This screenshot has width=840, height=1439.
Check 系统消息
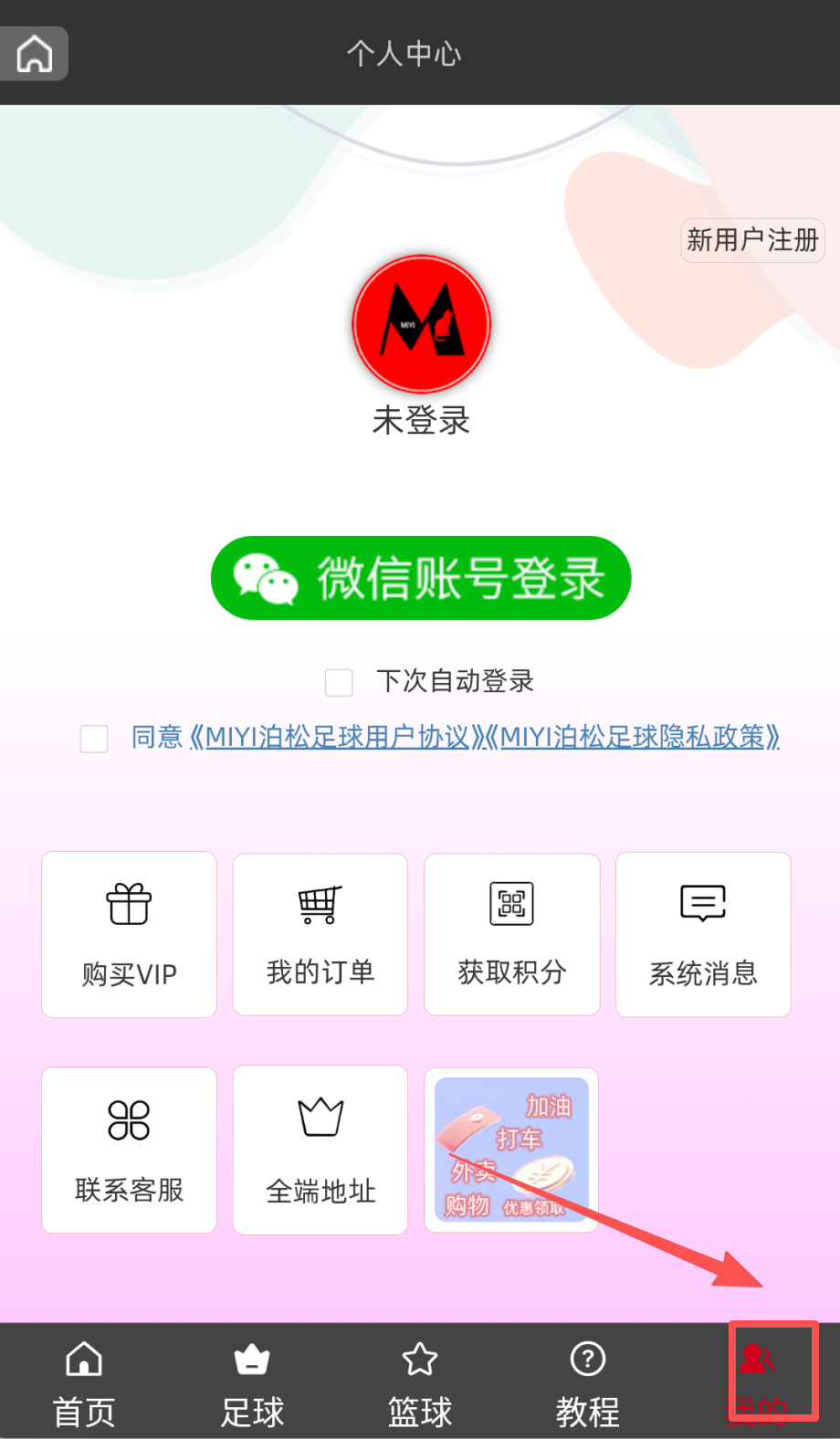click(703, 934)
